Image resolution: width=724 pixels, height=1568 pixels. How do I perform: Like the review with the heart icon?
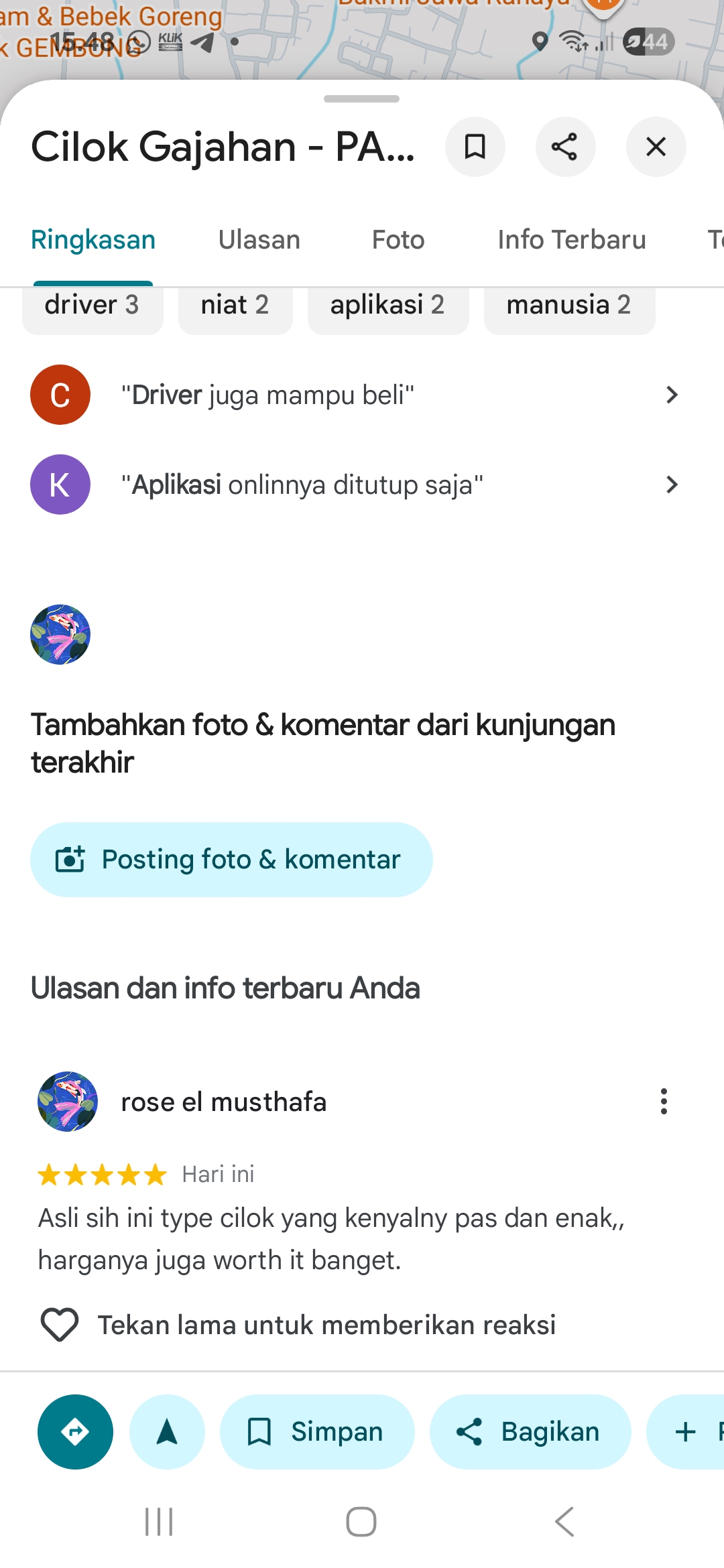pyautogui.click(x=60, y=1325)
